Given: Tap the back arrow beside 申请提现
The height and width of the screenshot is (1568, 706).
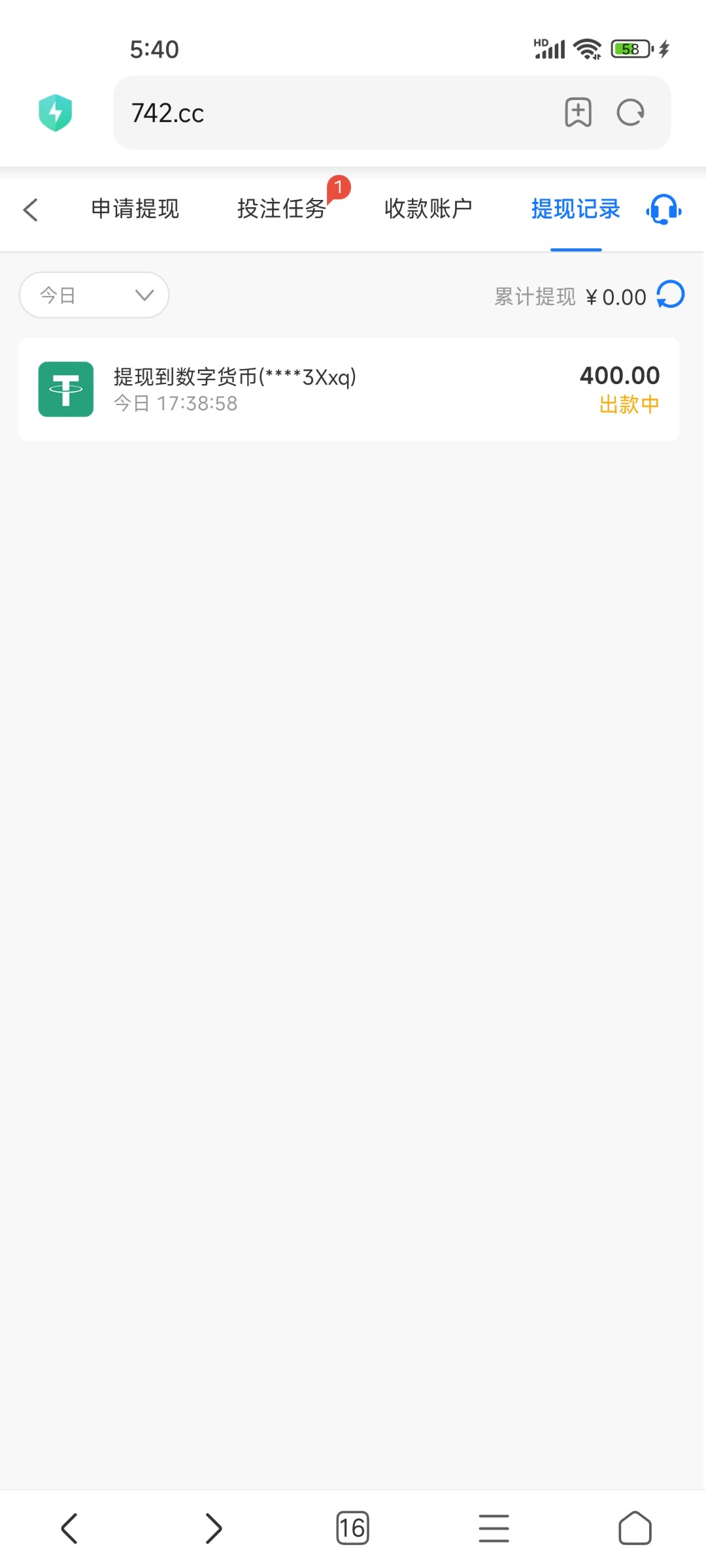Looking at the screenshot, I should click(30, 210).
